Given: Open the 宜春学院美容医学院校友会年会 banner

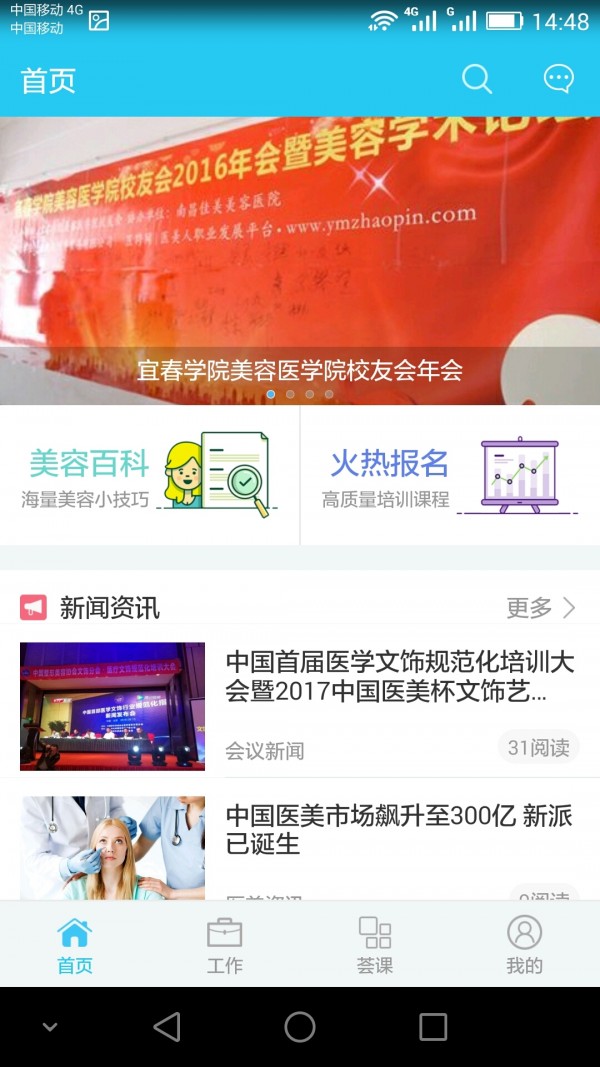Looking at the screenshot, I should coord(300,260).
